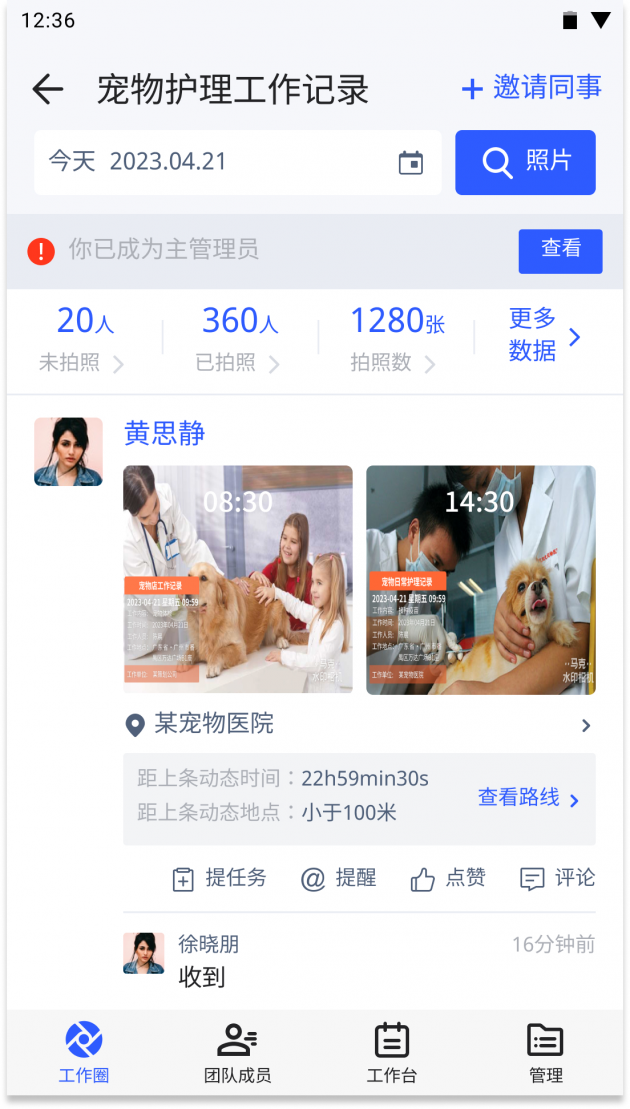Open the 14:30 work photo
Screen dimensions: 630x1109
point(480,580)
